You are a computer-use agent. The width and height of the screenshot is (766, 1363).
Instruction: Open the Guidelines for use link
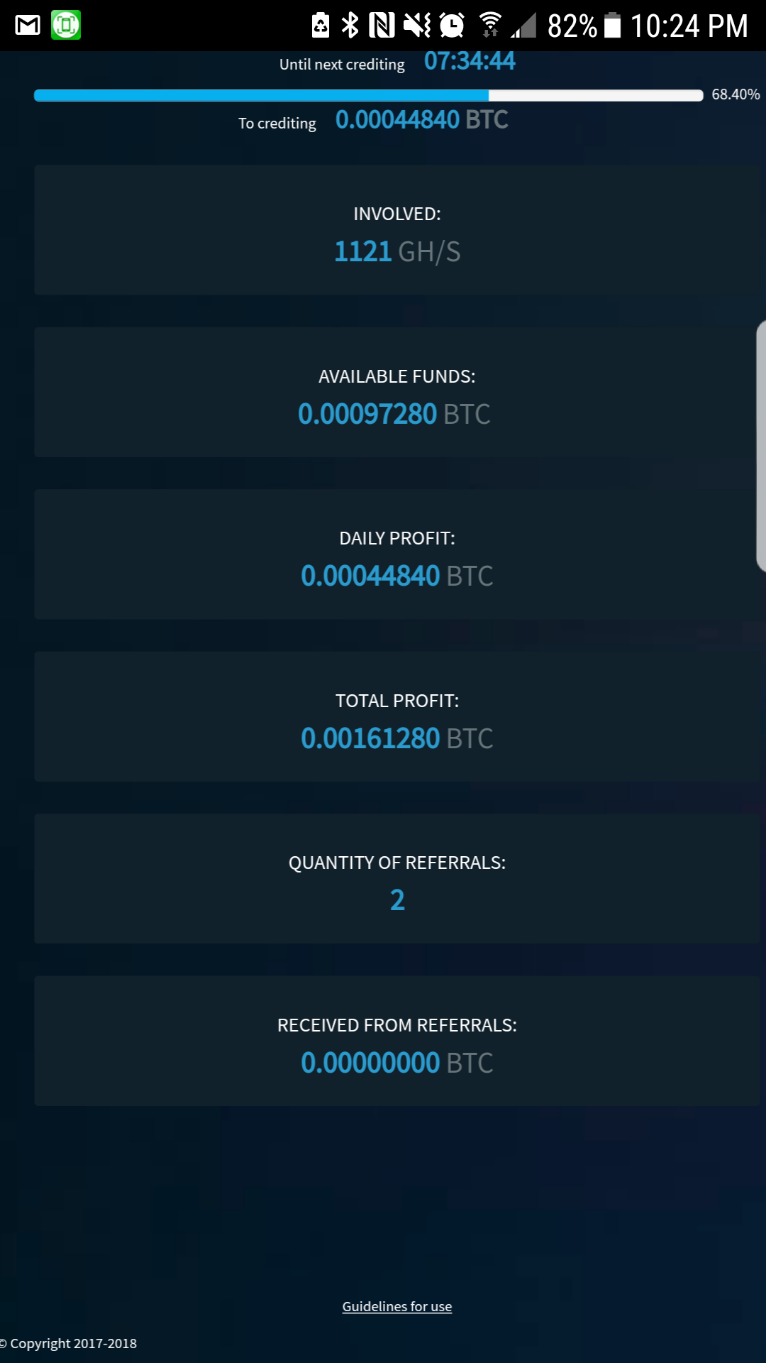pyautogui.click(x=397, y=1306)
